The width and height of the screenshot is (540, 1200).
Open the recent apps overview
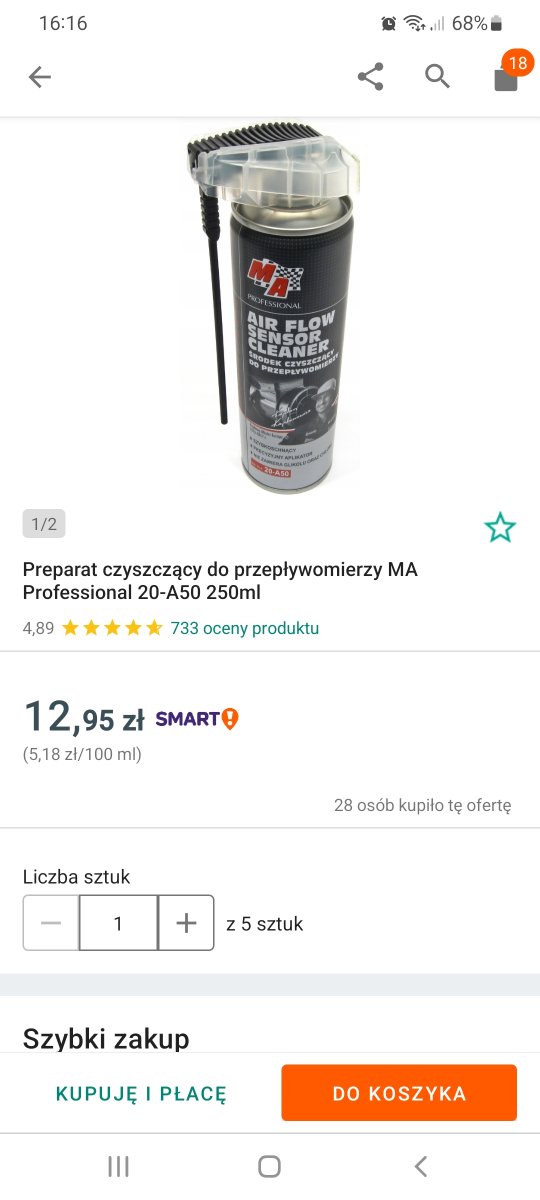click(x=118, y=1166)
